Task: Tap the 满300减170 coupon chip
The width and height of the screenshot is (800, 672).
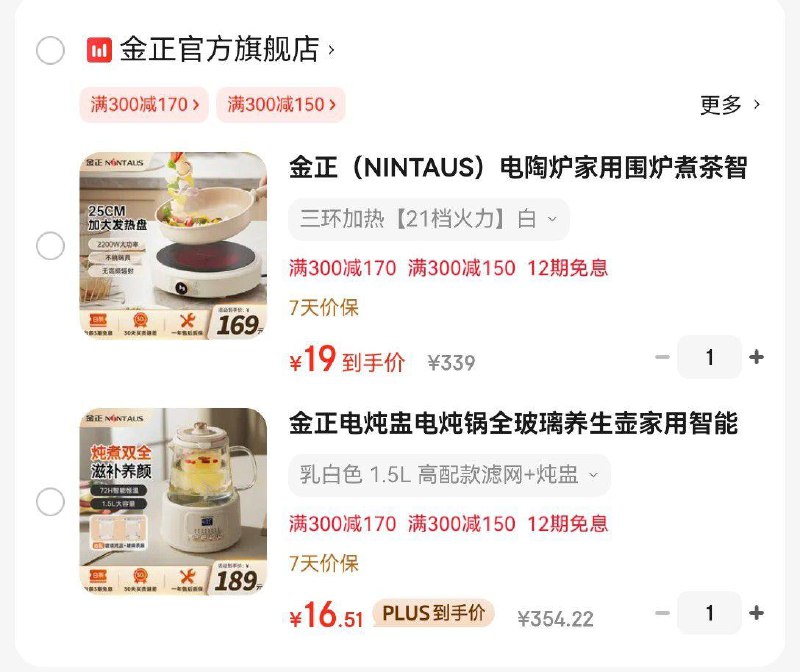Action: (145, 104)
